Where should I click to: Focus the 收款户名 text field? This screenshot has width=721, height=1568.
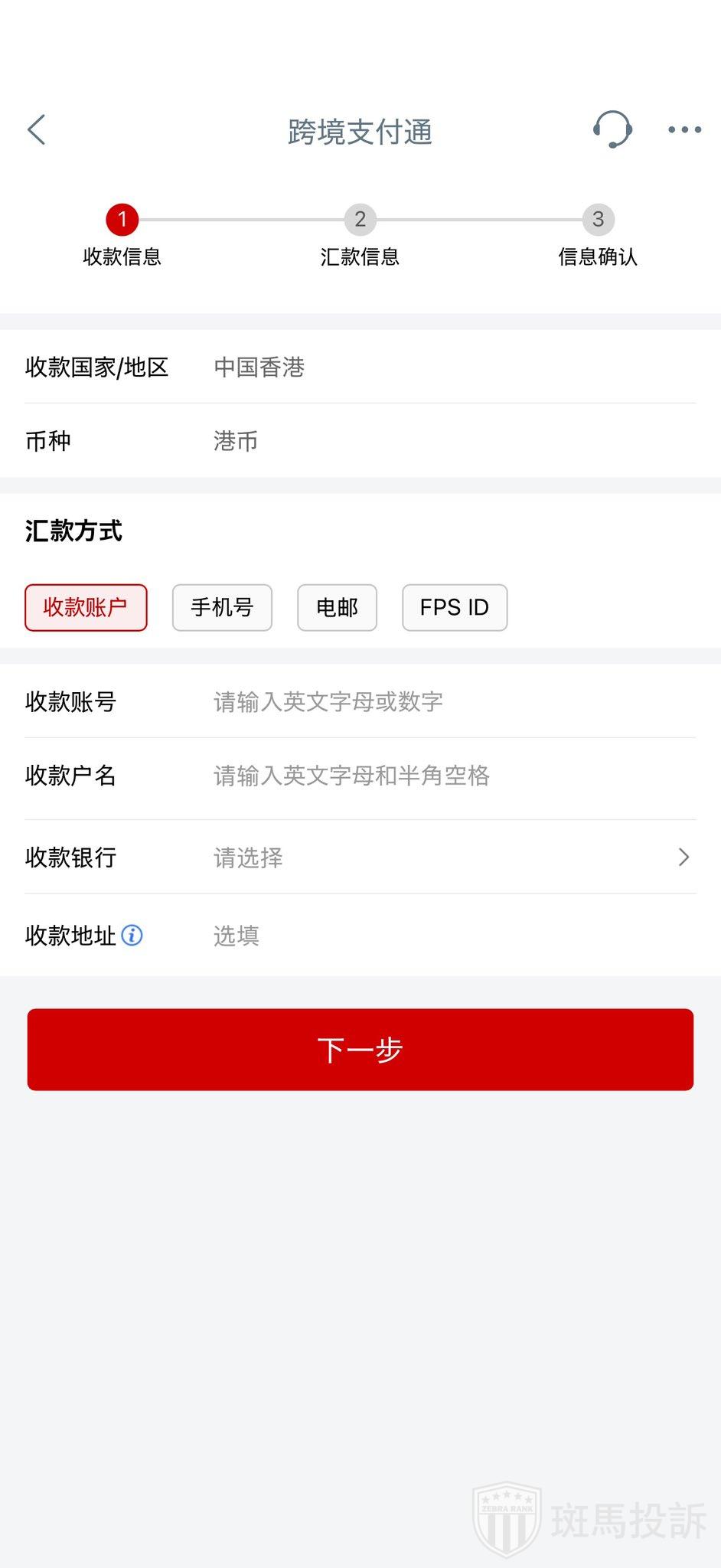tap(452, 776)
